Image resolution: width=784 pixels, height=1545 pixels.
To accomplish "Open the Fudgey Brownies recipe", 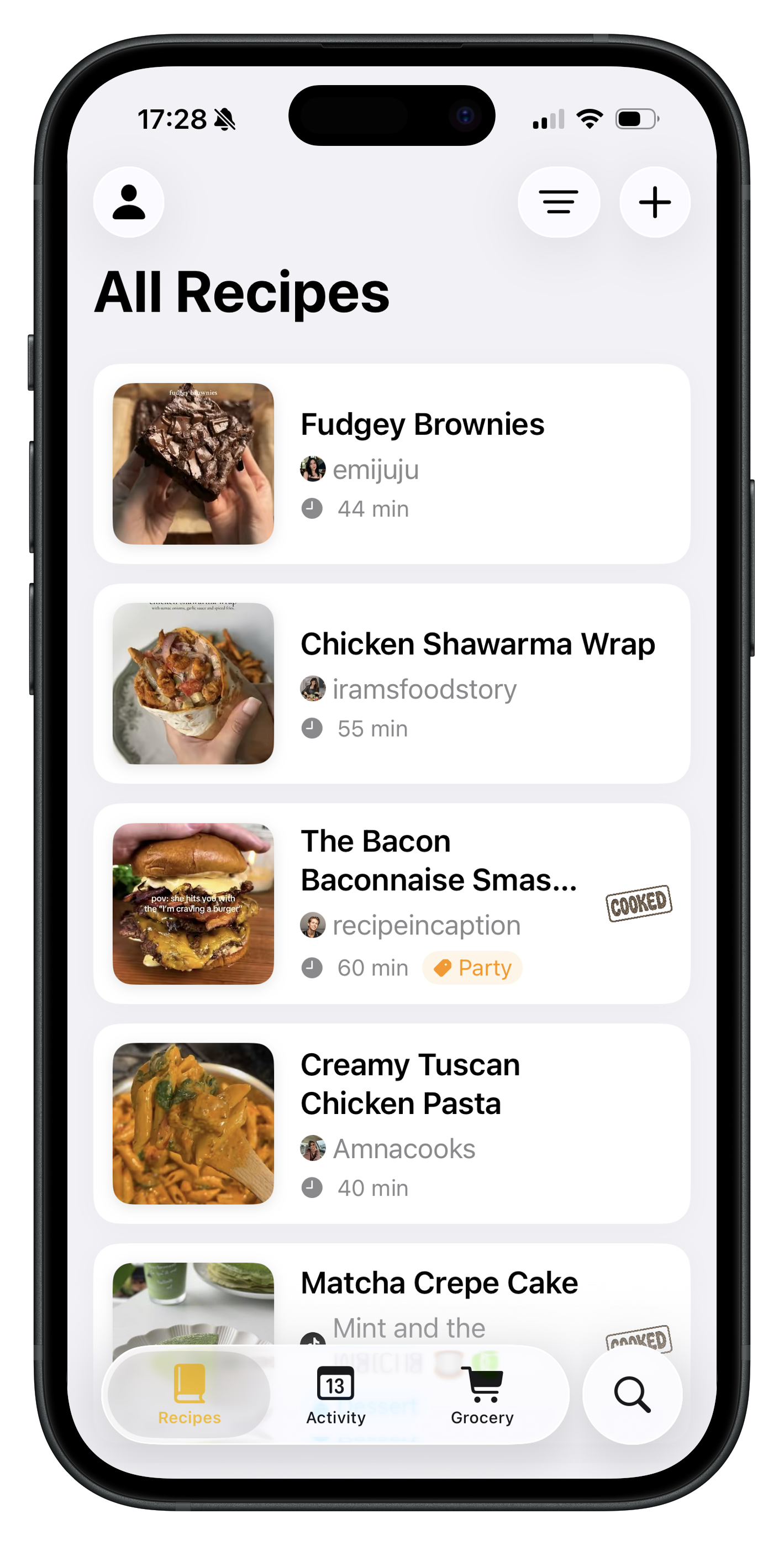I will (x=422, y=424).
